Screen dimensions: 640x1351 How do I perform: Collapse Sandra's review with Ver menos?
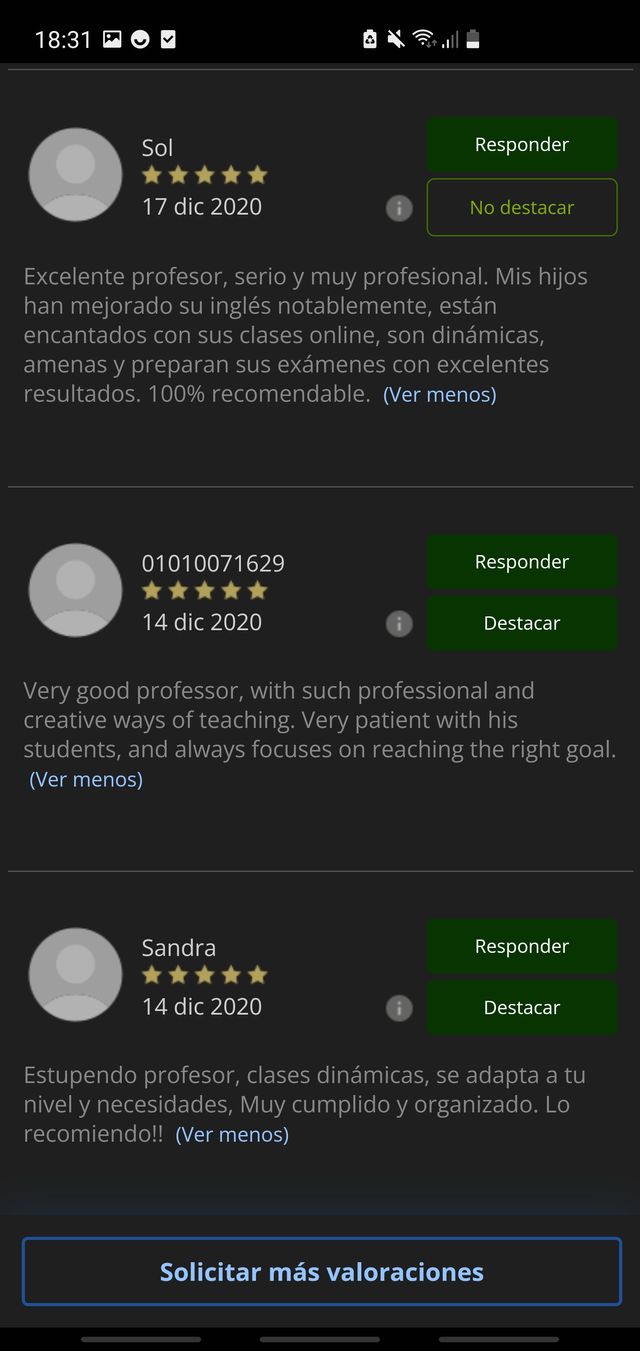click(232, 1135)
